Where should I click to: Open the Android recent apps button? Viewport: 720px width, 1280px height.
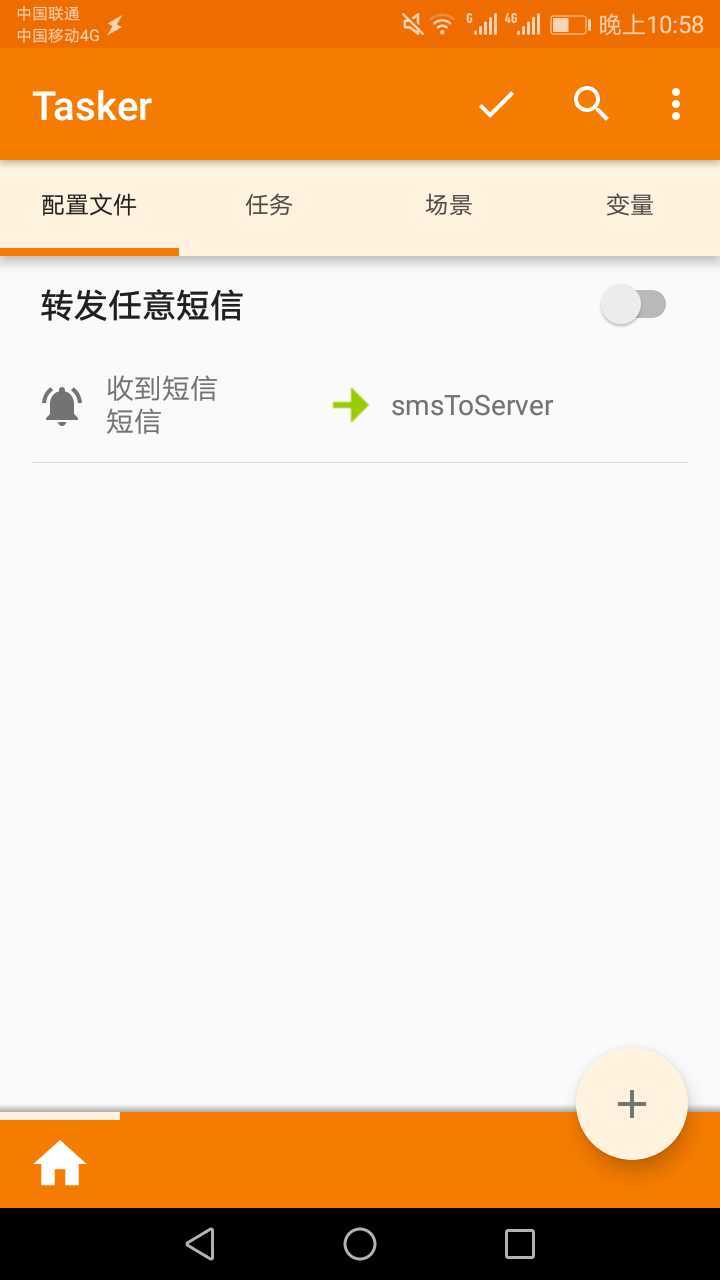click(x=519, y=1243)
